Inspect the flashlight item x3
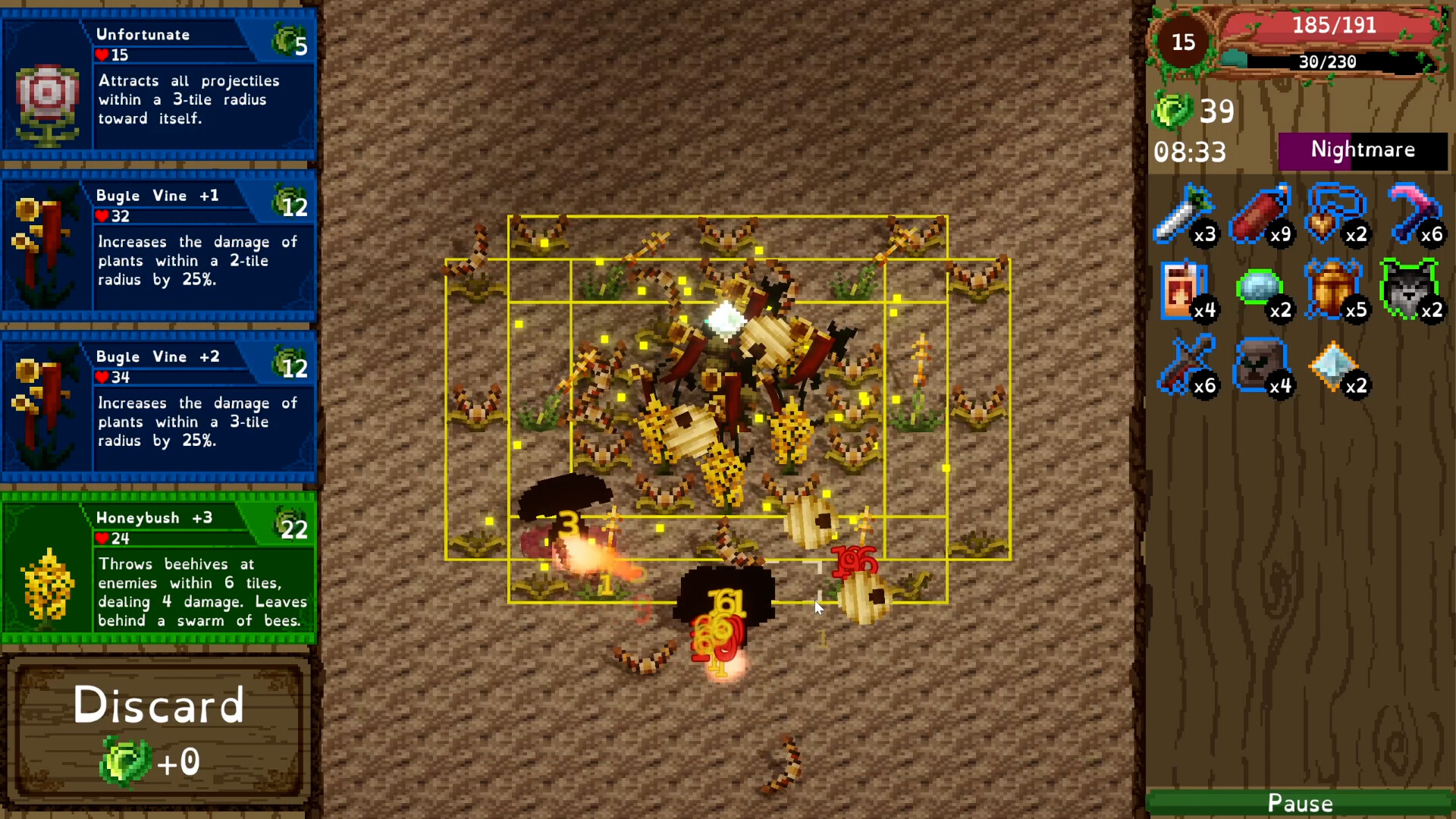Image resolution: width=1456 pixels, height=819 pixels. pos(1185,214)
